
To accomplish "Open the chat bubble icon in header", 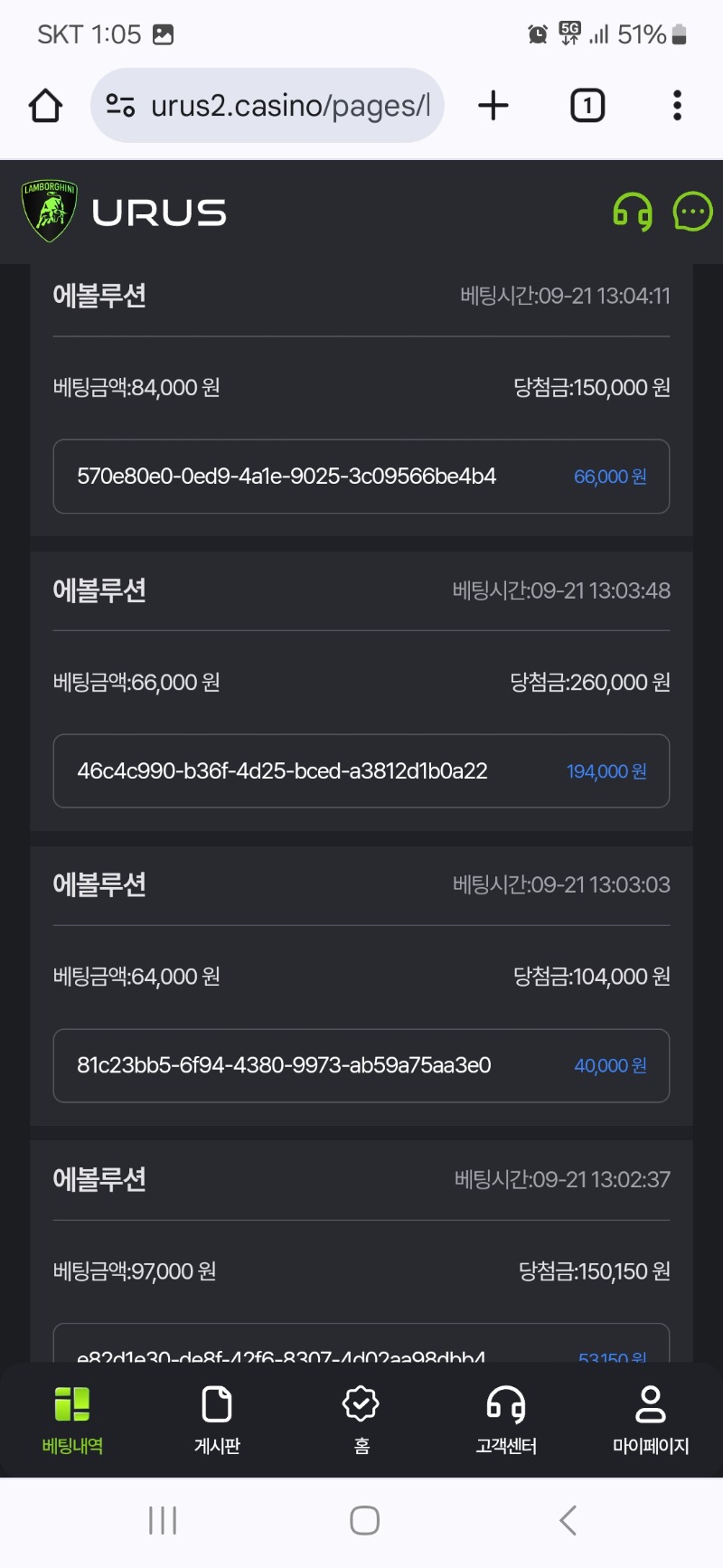I will tap(693, 212).
